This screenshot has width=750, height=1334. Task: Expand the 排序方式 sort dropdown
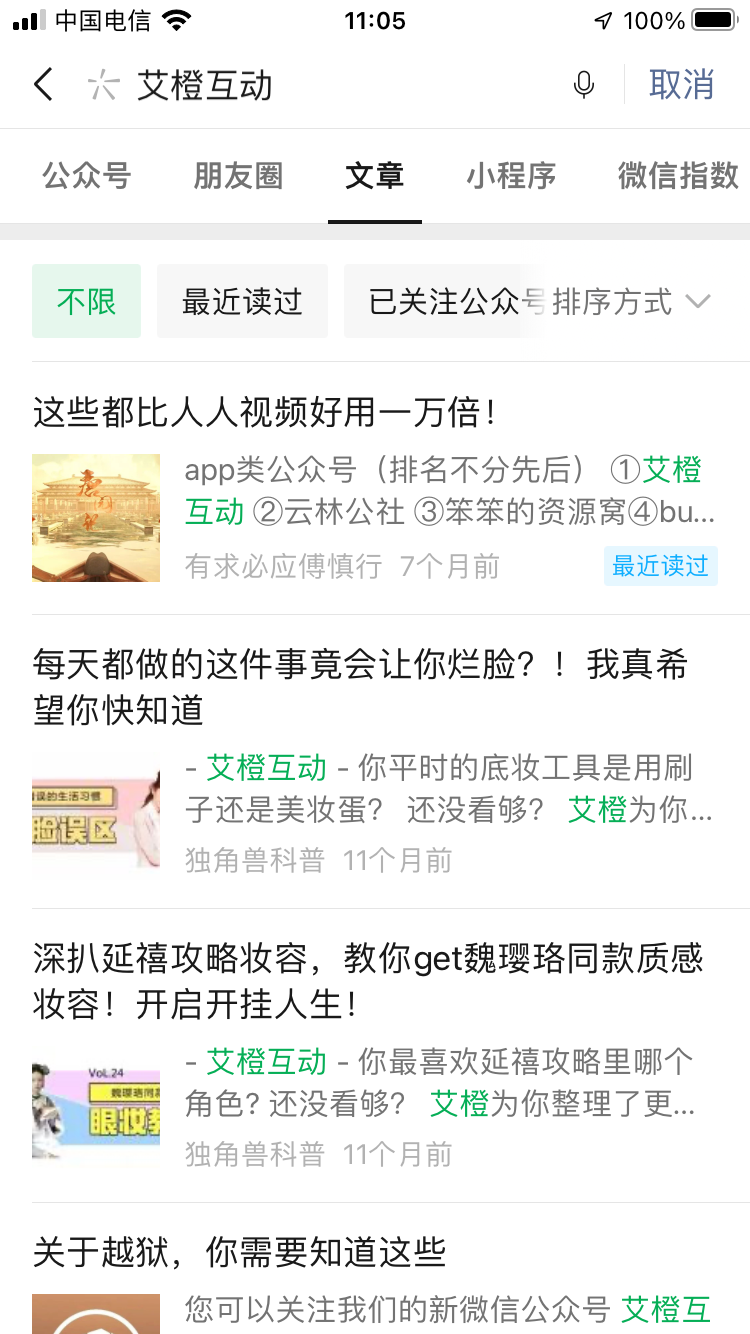coord(632,301)
